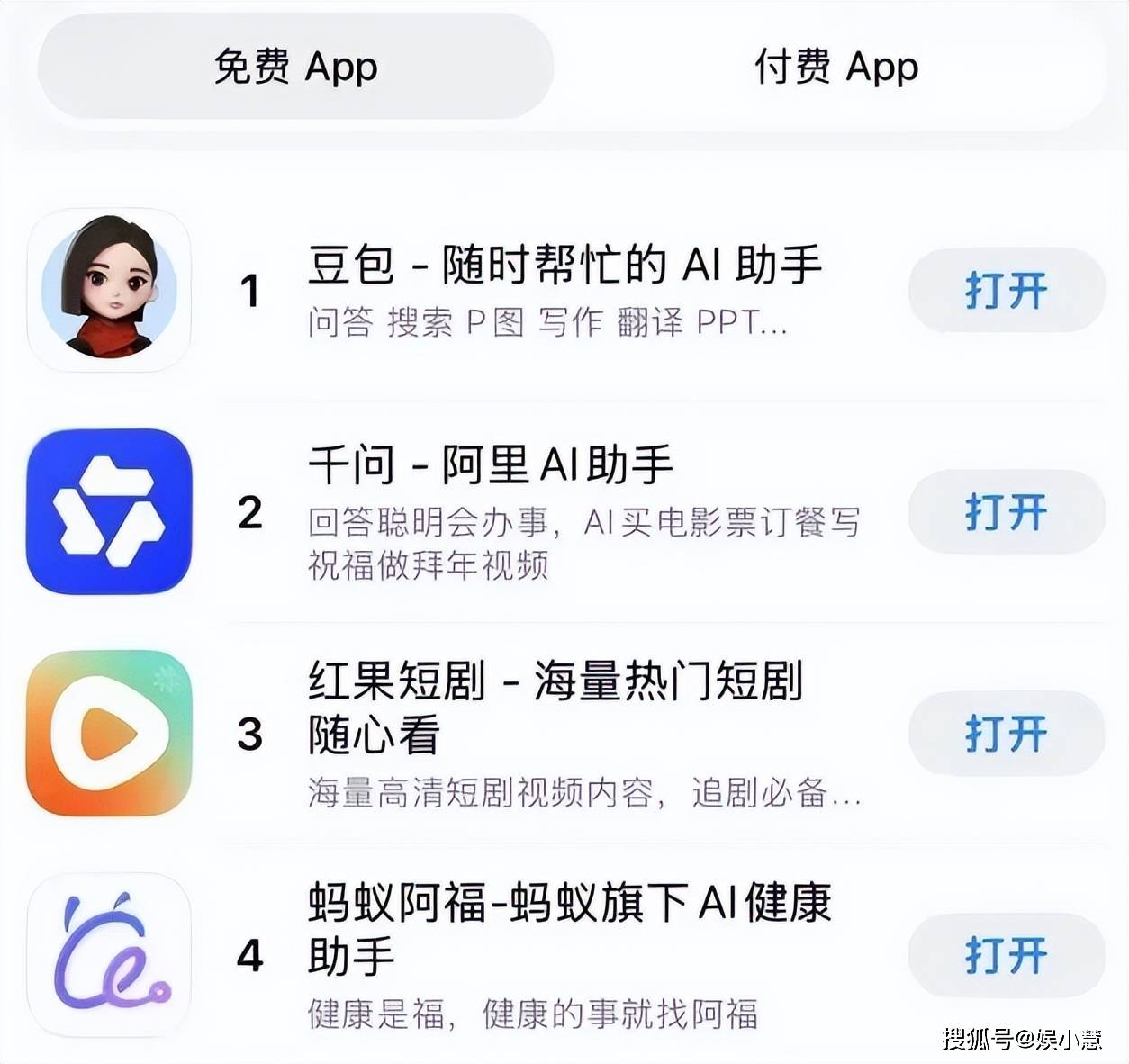Tap 打开 next to 千问 阿里 AI助手

(x=1006, y=512)
